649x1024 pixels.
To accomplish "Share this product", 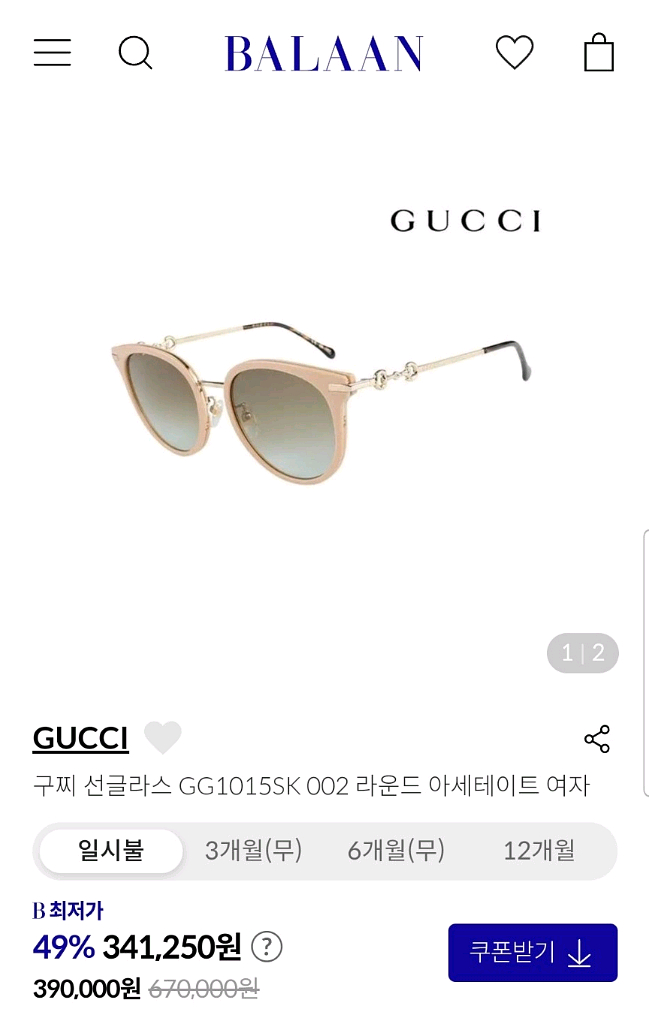I will pyautogui.click(x=597, y=739).
